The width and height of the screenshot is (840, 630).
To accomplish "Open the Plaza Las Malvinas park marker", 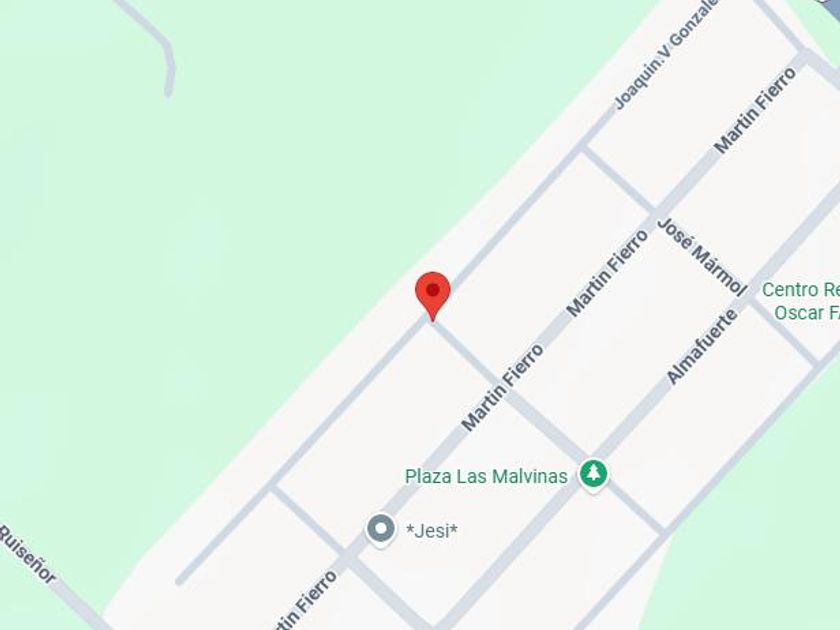I will point(594,474).
